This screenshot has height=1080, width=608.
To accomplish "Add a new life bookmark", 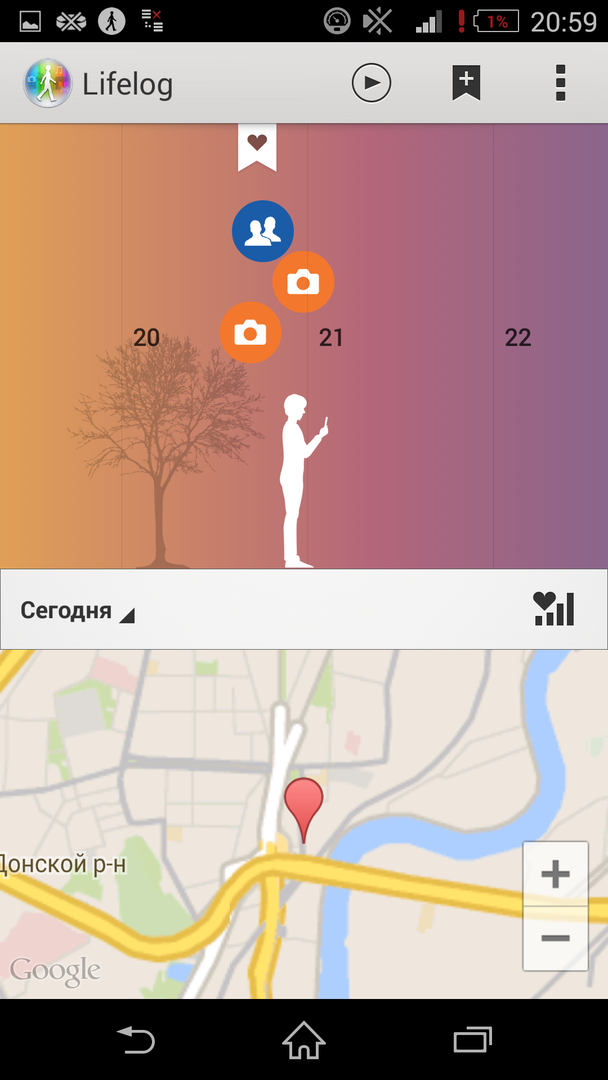I will (466, 83).
